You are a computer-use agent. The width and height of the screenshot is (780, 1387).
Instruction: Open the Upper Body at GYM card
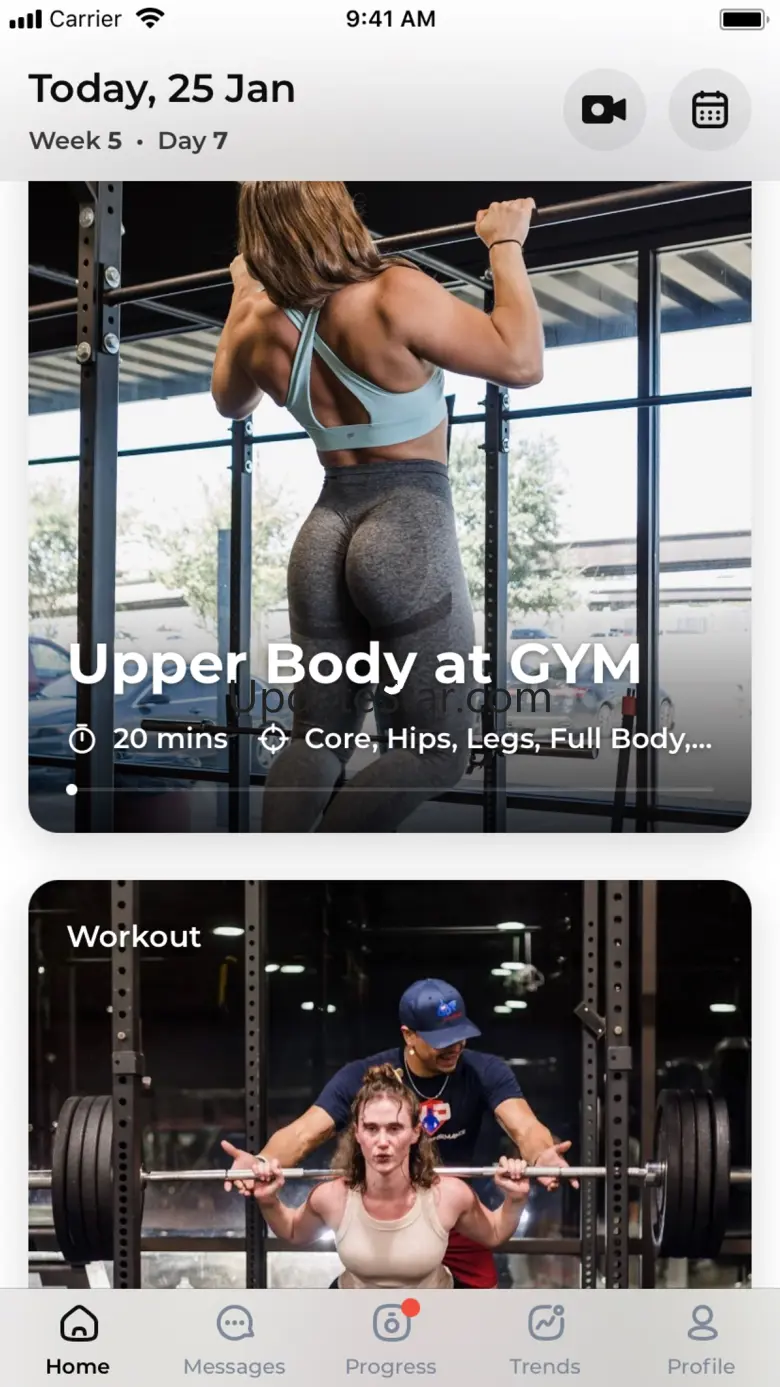390,506
